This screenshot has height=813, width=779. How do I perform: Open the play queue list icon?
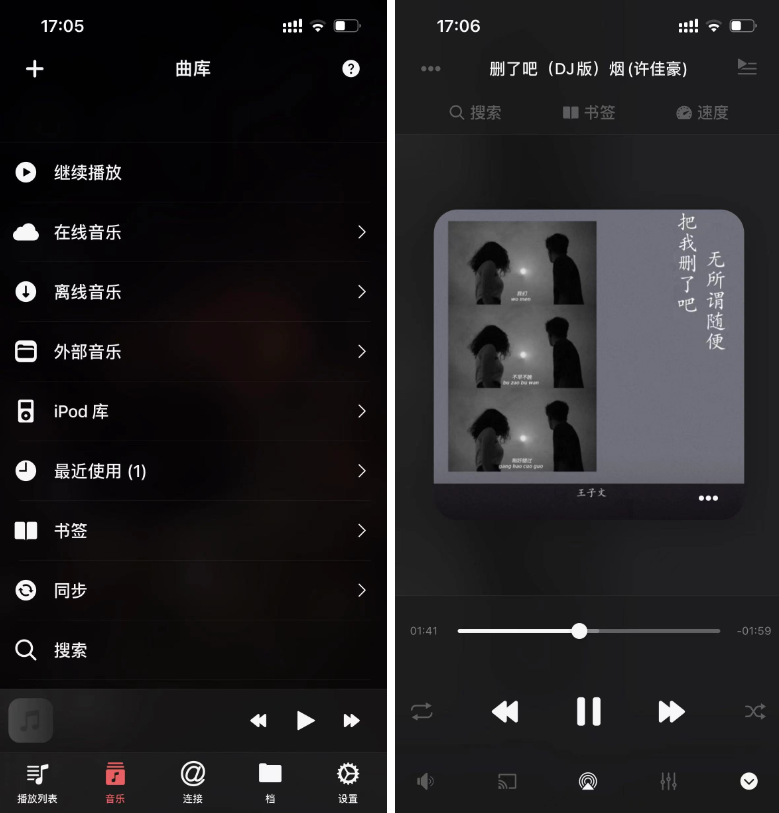(746, 67)
